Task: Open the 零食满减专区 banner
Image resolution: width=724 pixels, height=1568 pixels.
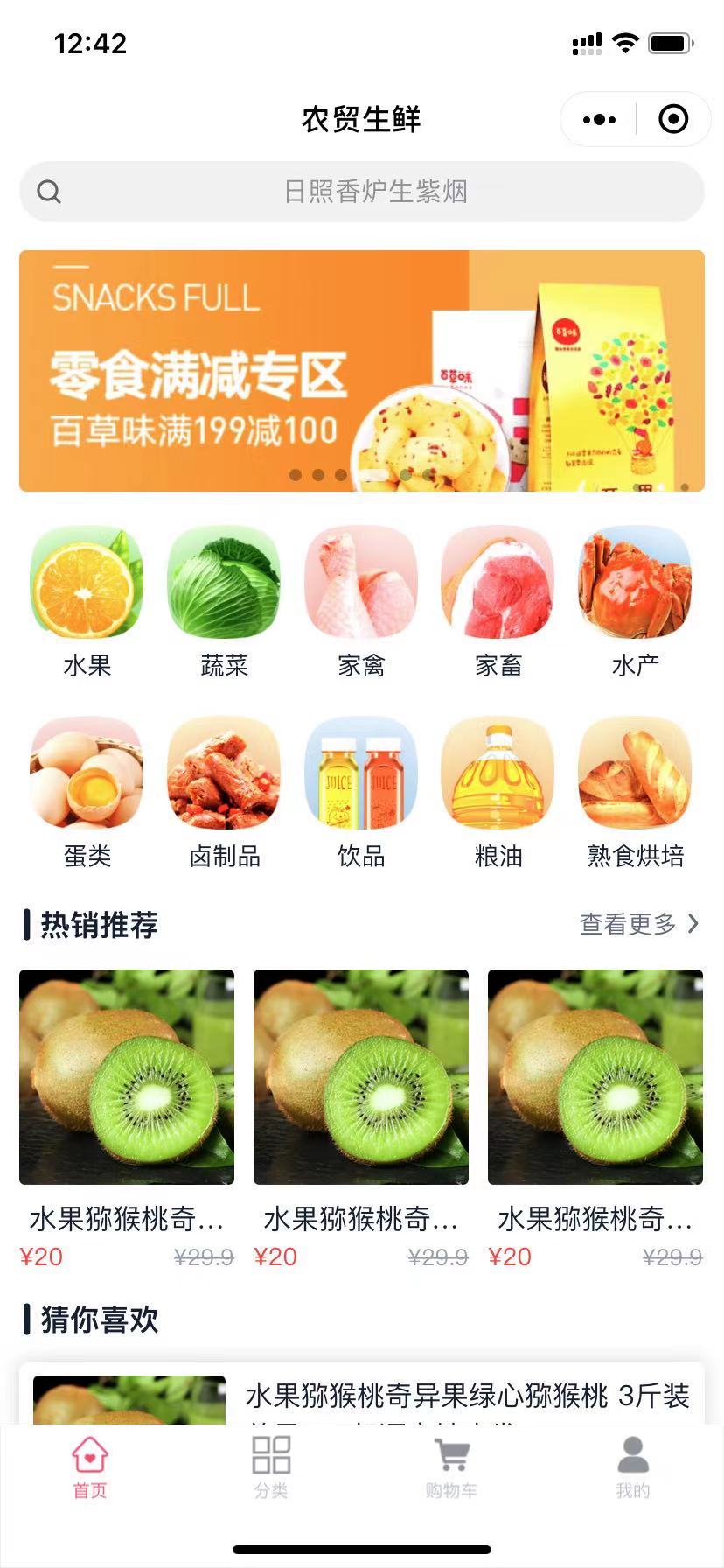Action: point(362,371)
